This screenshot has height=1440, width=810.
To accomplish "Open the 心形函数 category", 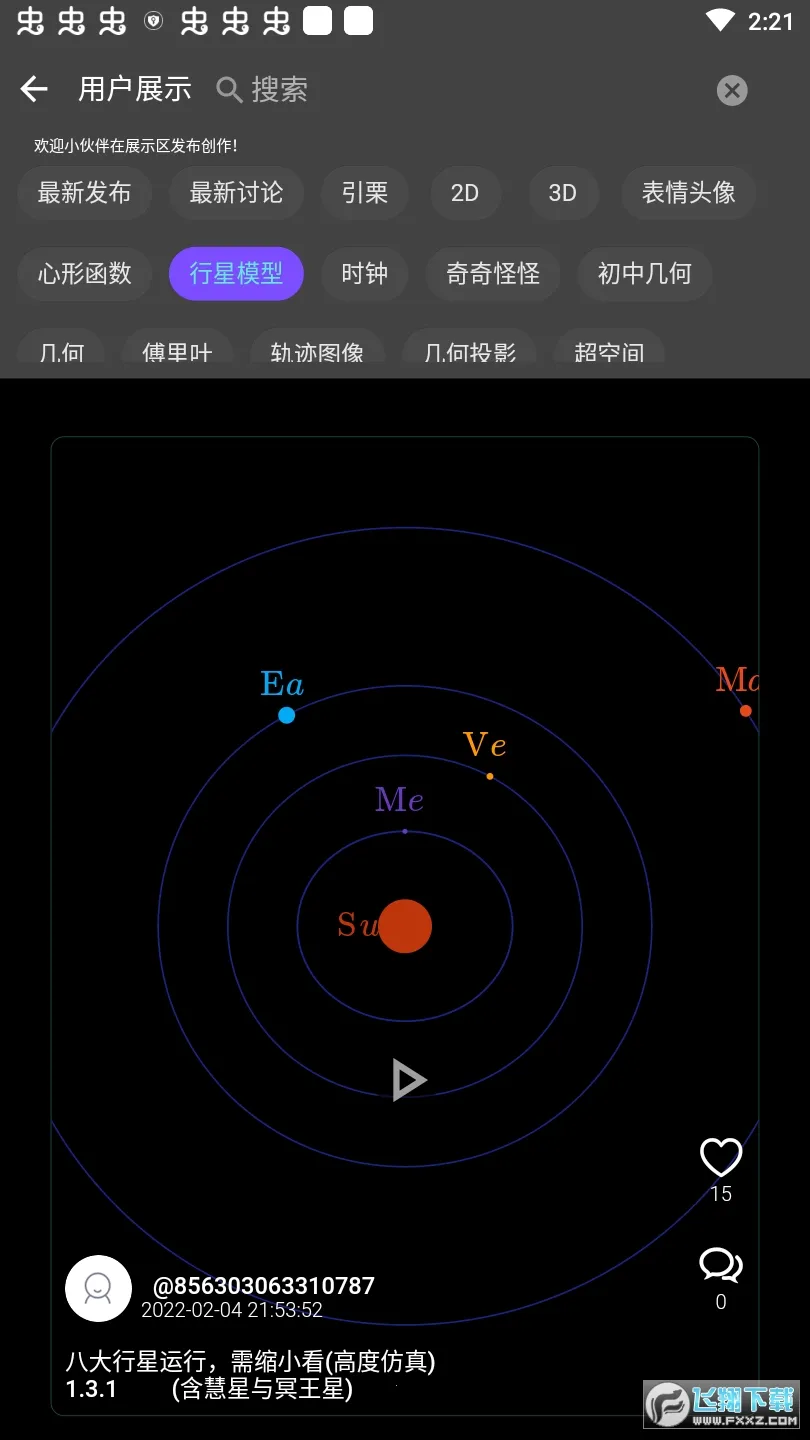I will point(84,274).
